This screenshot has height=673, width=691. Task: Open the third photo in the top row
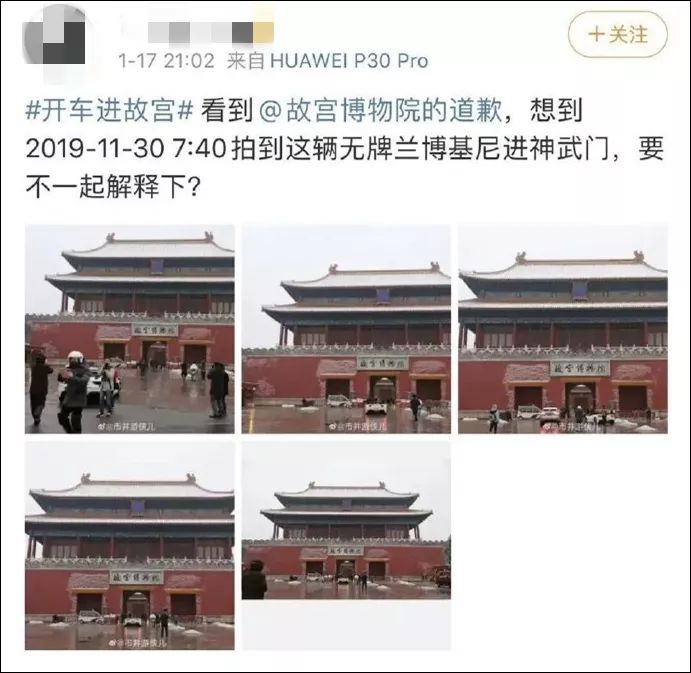562,329
